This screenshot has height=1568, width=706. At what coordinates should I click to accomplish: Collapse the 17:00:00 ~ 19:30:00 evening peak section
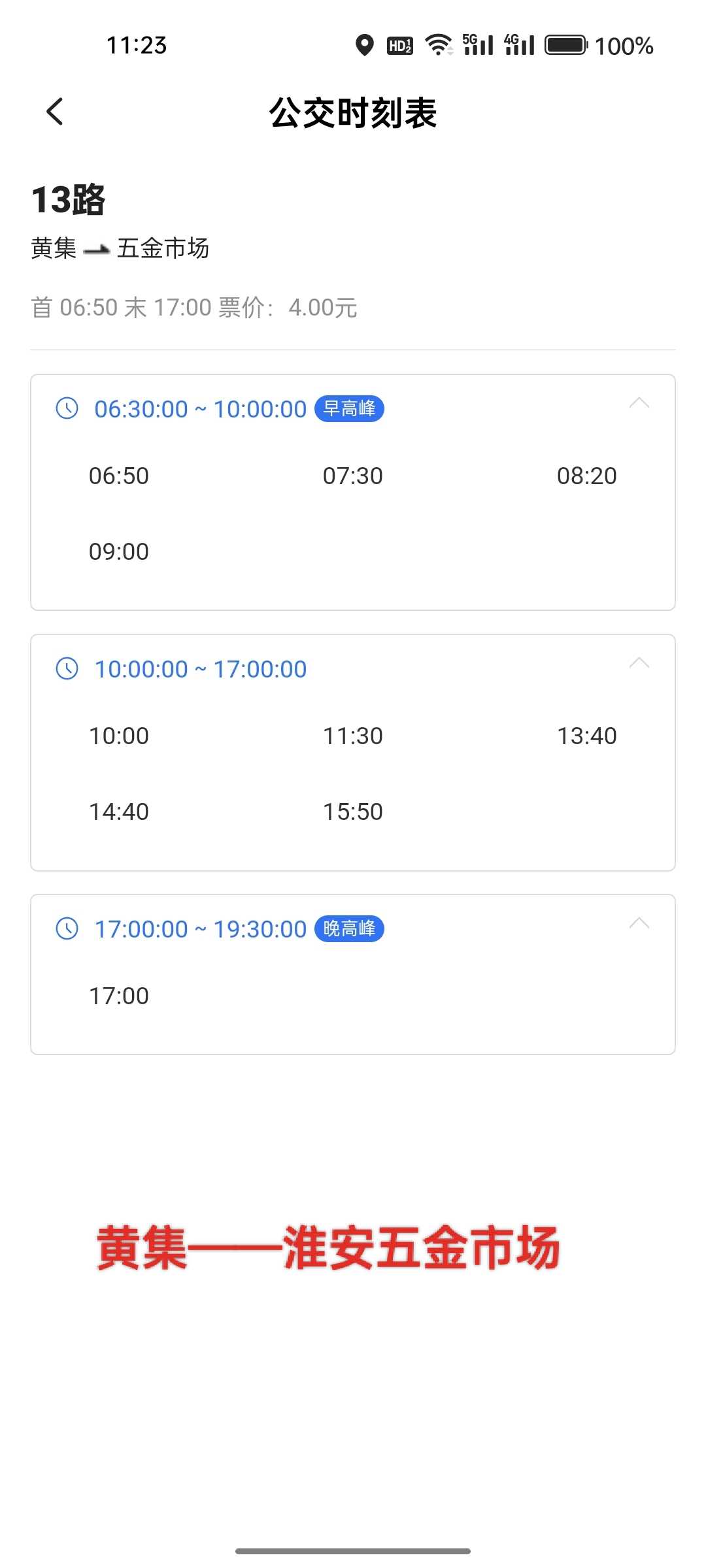tap(639, 923)
